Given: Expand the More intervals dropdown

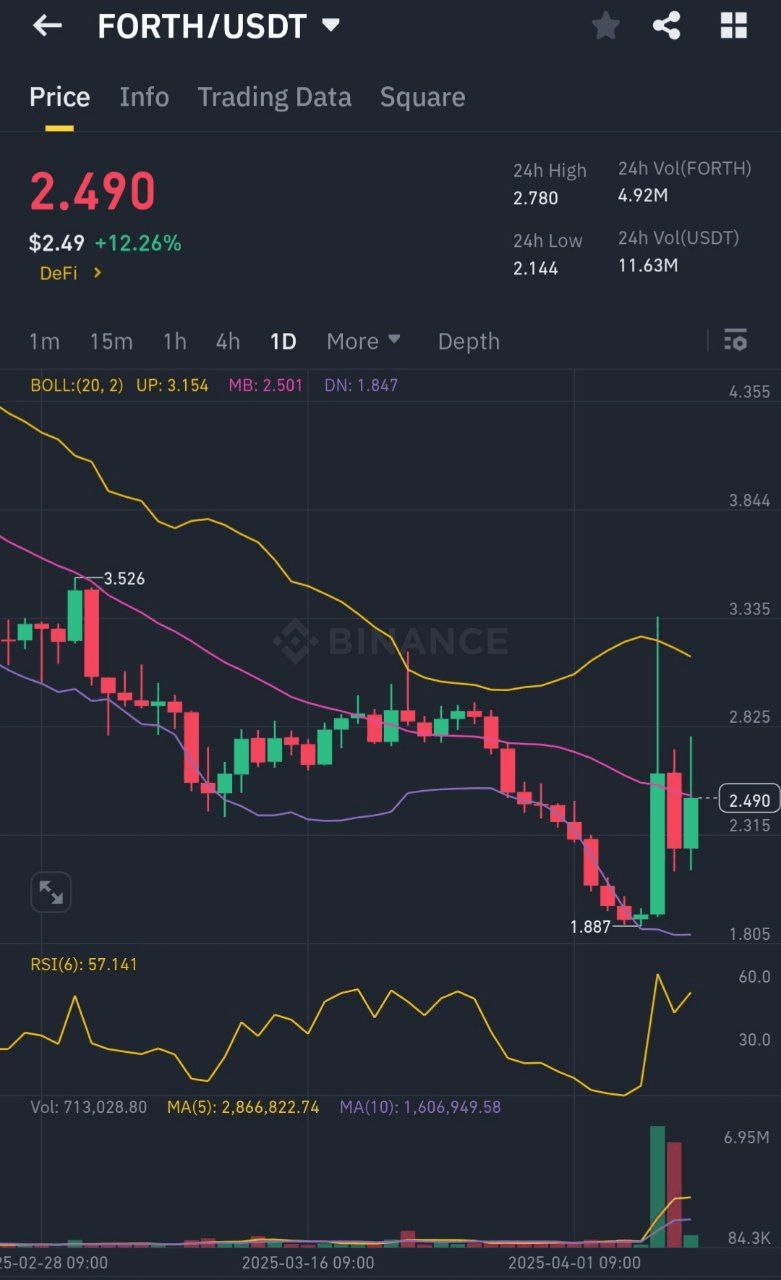Looking at the screenshot, I should click(x=363, y=341).
